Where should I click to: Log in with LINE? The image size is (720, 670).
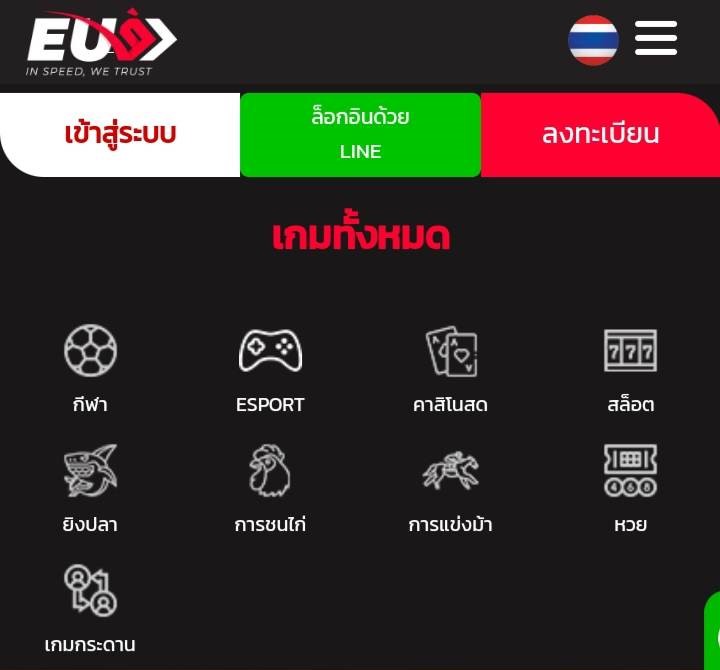[360, 134]
